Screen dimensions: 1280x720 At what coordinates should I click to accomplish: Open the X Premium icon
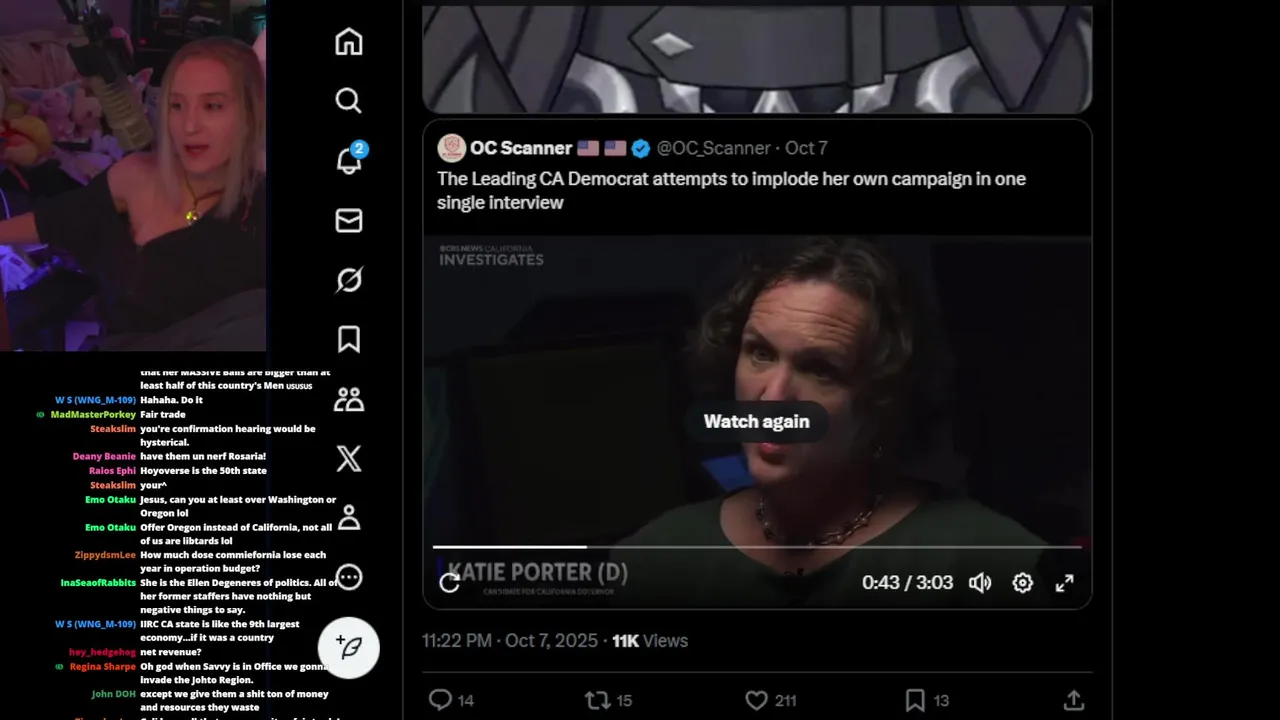[348, 459]
